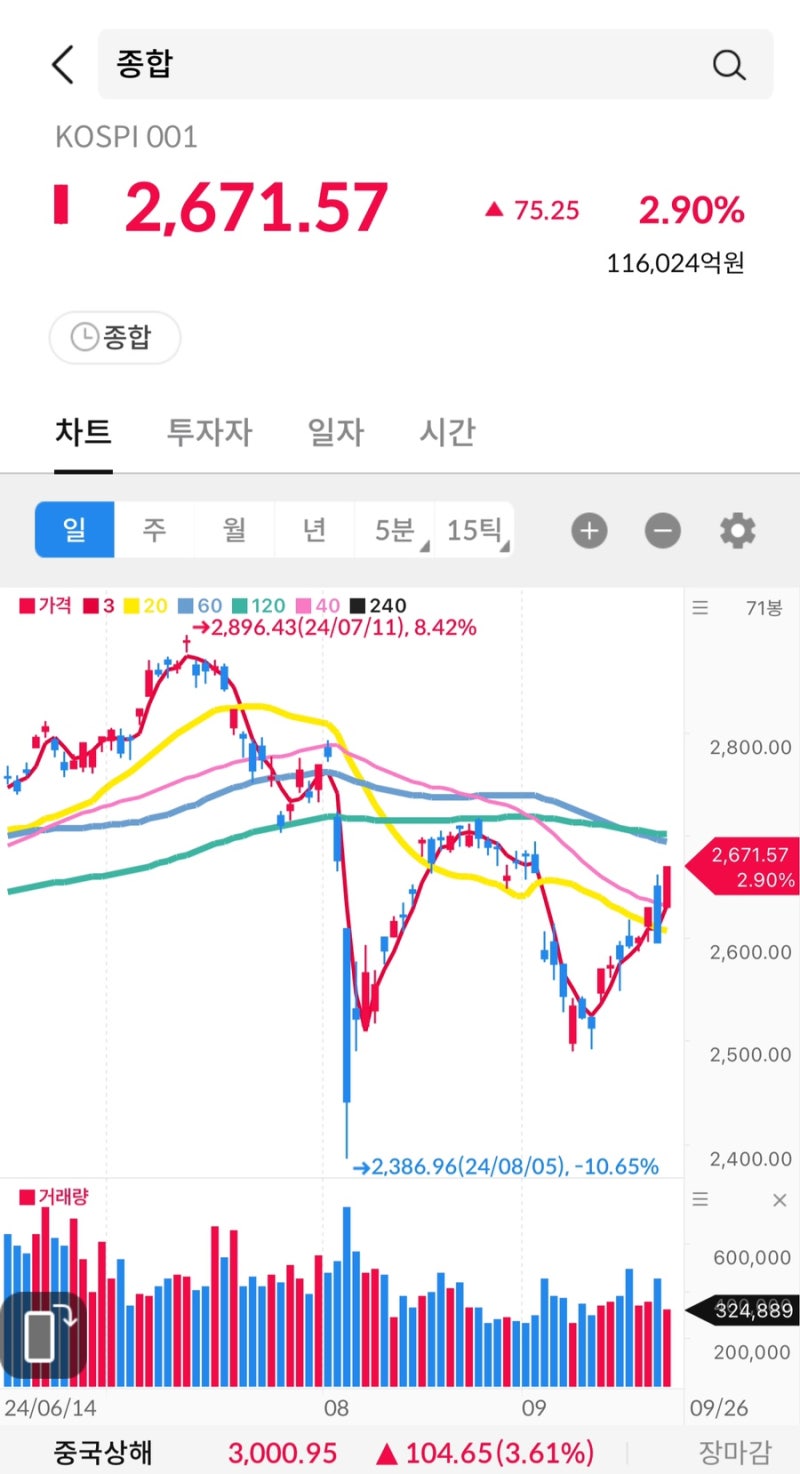Switch to the 투자자 tab

[208, 432]
